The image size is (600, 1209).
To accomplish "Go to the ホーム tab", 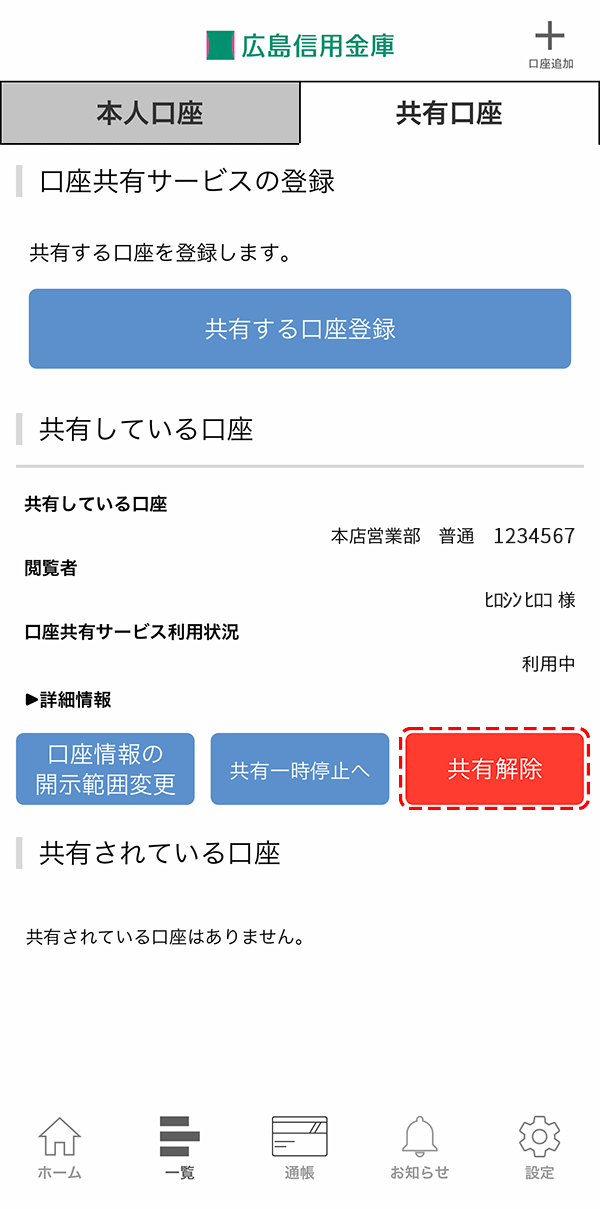I will pyautogui.click(x=60, y=1149).
